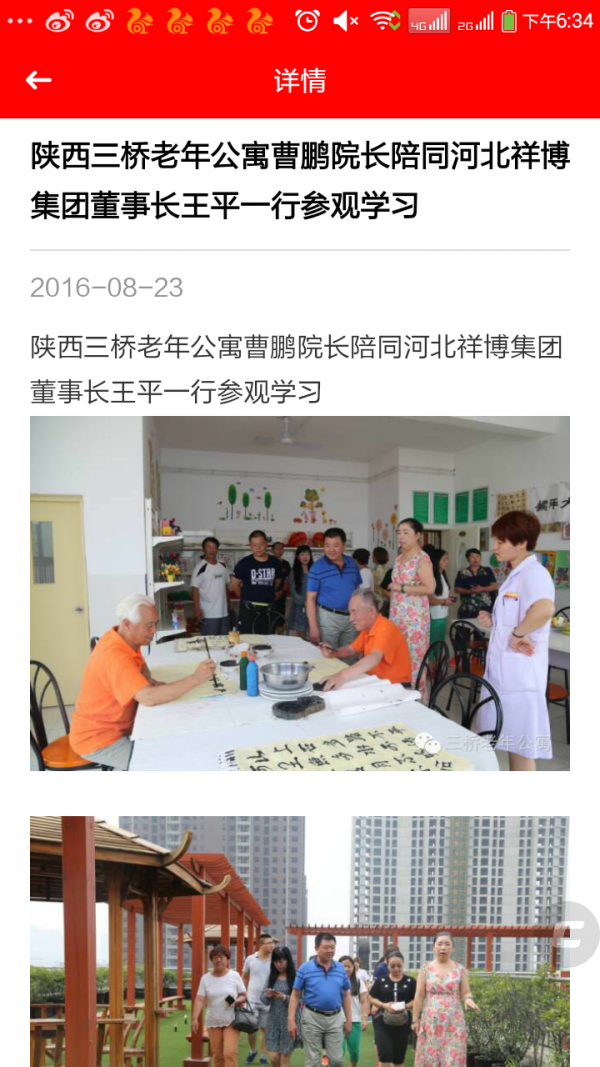Go back using the arrow icon
The height and width of the screenshot is (1067, 600).
(x=38, y=80)
